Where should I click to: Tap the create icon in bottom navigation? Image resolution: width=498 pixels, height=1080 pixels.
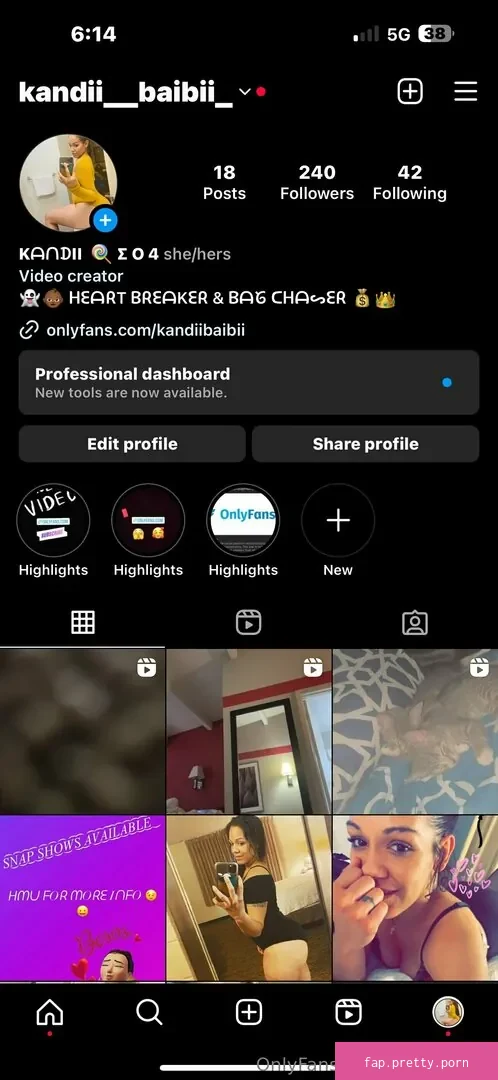pyautogui.click(x=249, y=1012)
